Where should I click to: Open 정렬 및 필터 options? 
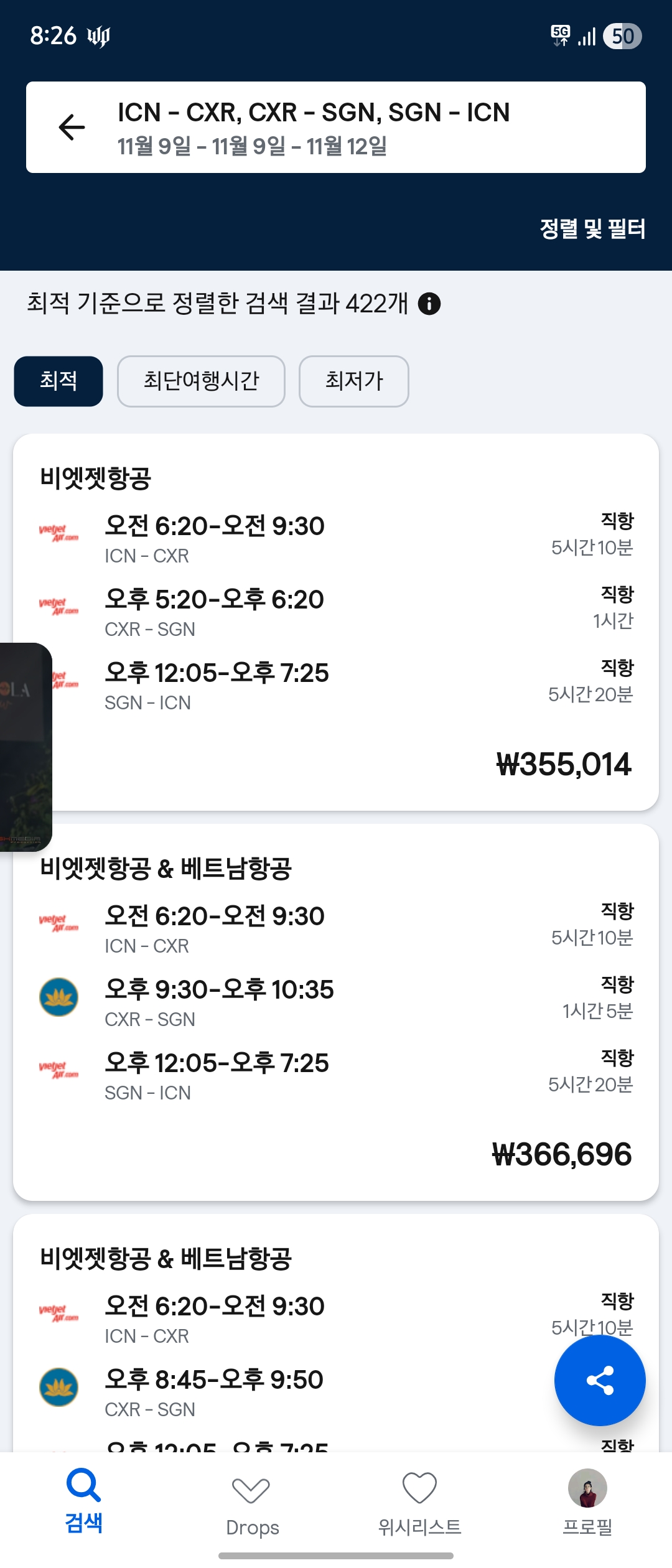pyautogui.click(x=592, y=229)
